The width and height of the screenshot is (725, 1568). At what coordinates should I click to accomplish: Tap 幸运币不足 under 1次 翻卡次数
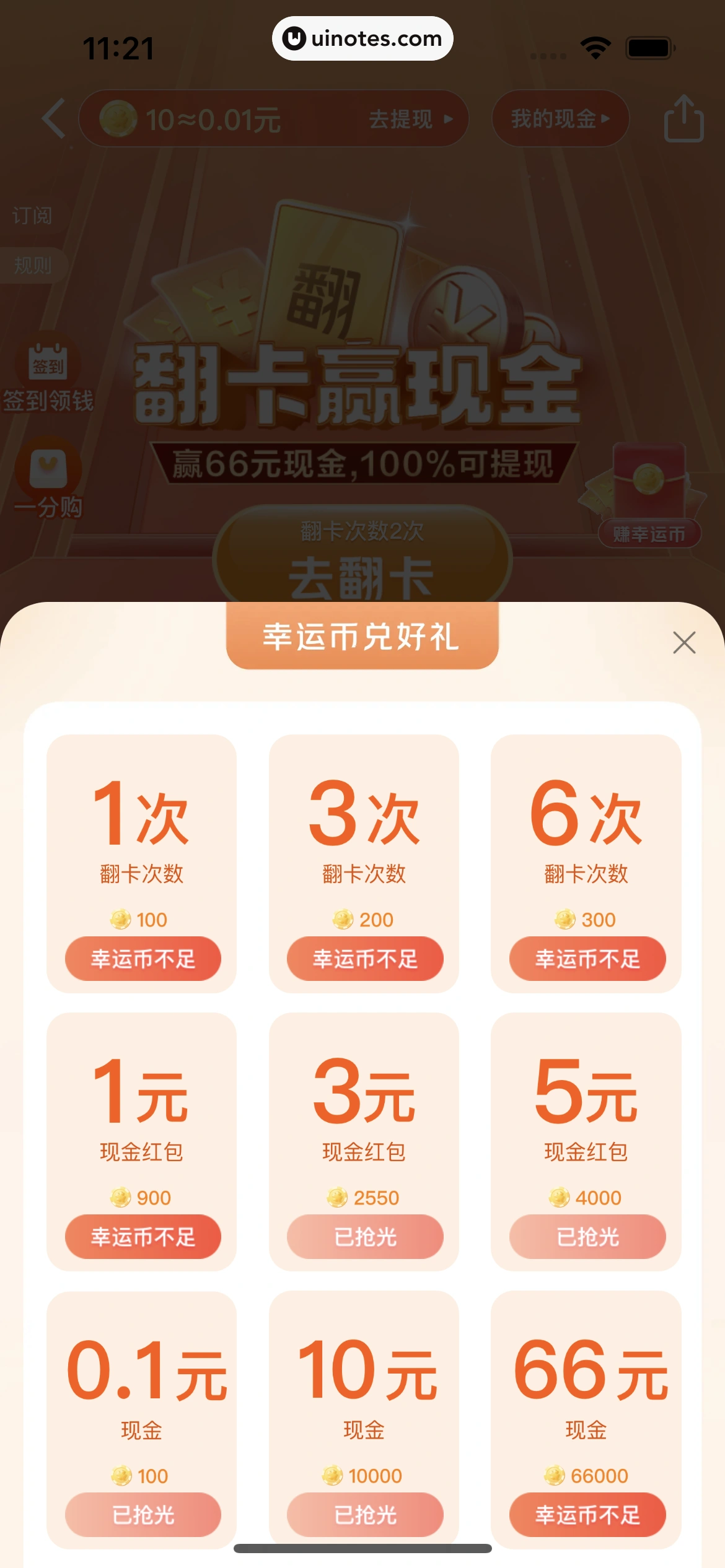(143, 959)
